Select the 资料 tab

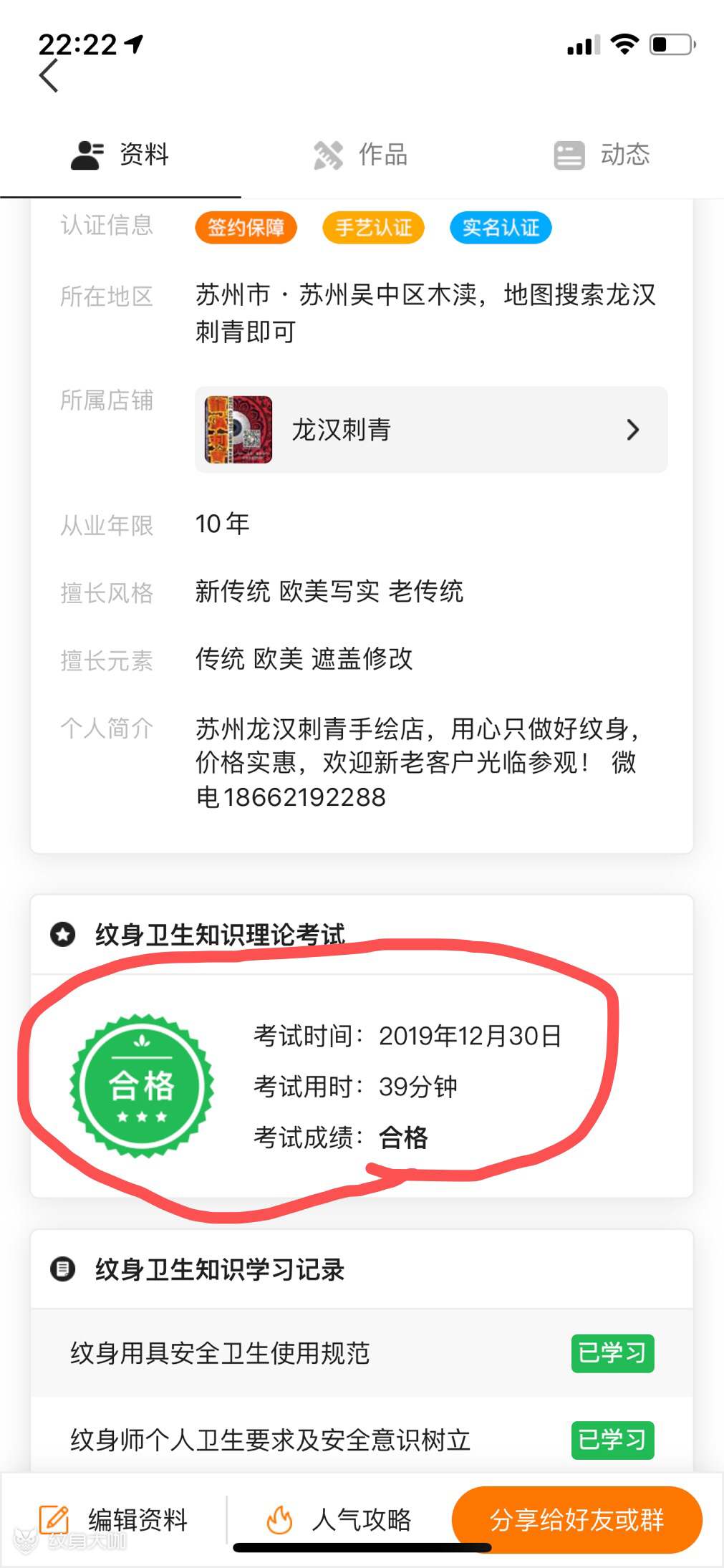120,155
